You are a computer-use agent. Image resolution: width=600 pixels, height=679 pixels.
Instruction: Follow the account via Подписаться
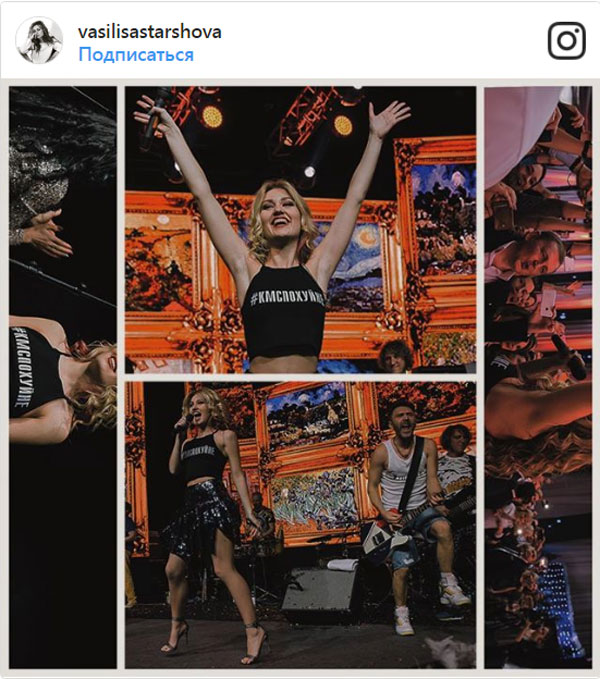136,54
